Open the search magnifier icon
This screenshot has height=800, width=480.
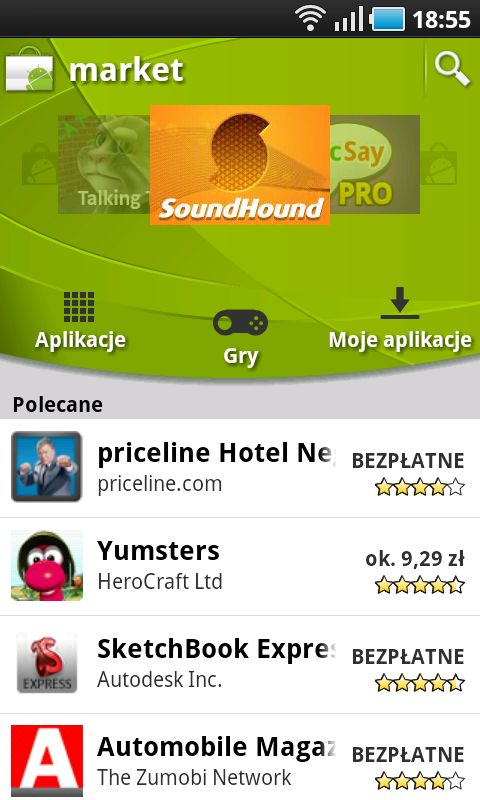[x=452, y=70]
